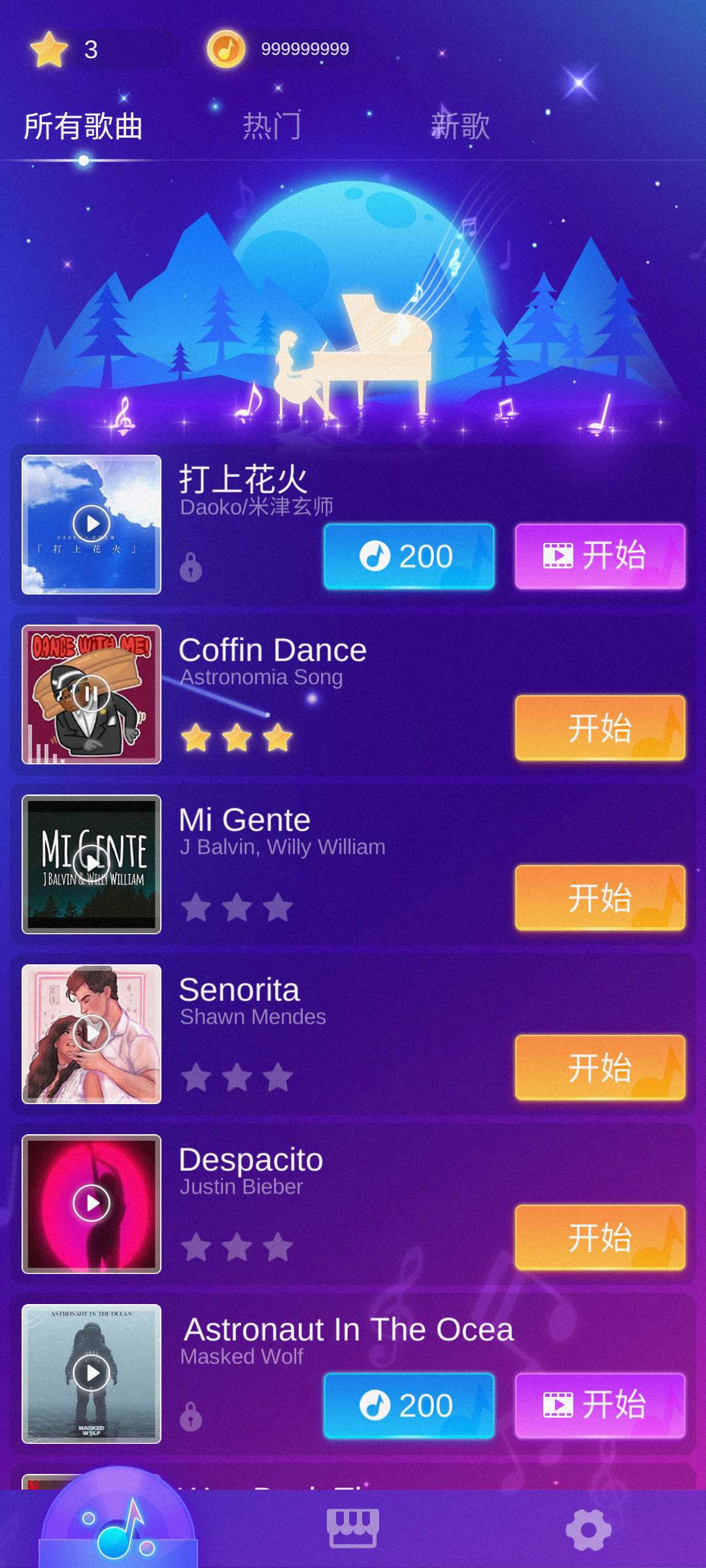Viewport: 706px width, 1568px height.
Task: Play the Despacito preview on its cover
Action: pyautogui.click(x=92, y=1203)
